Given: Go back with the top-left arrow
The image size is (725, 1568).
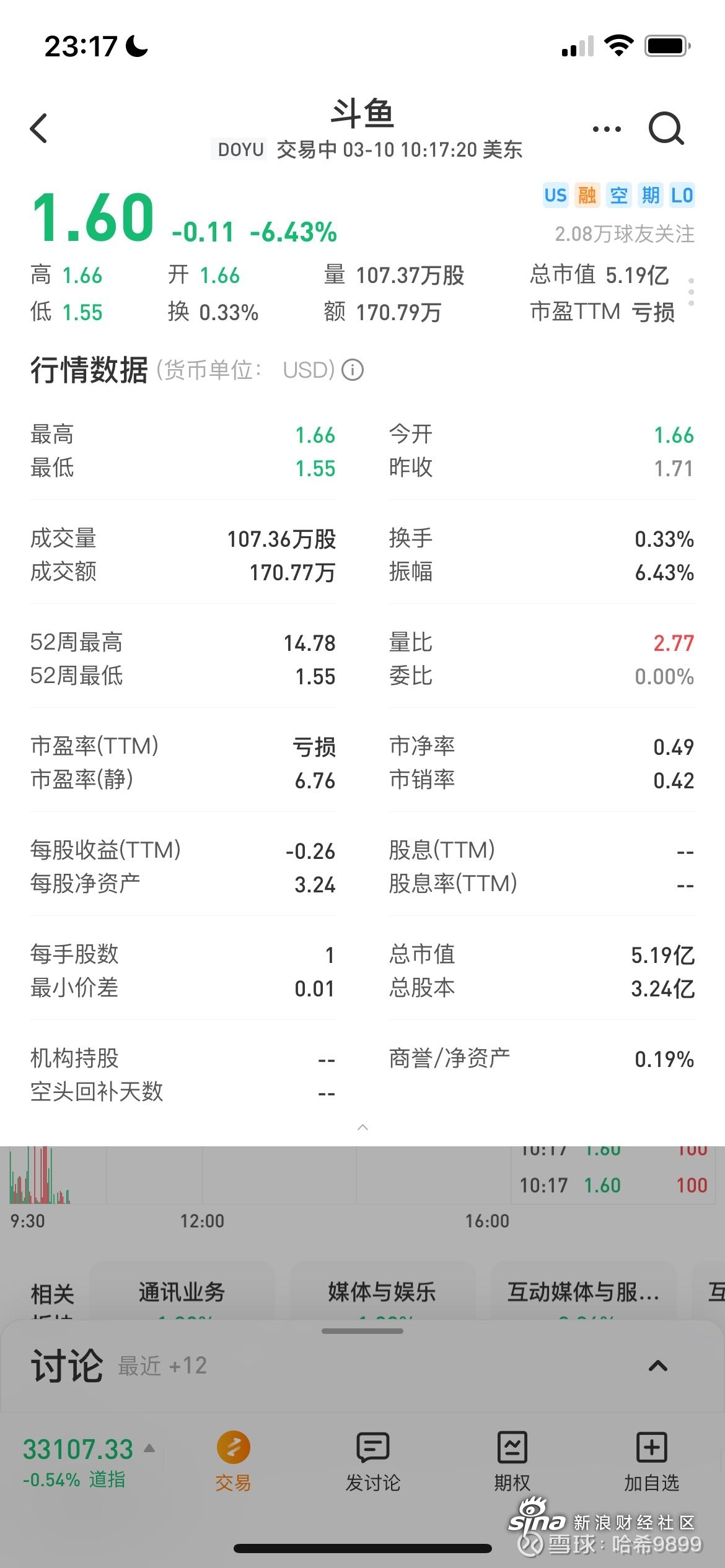Looking at the screenshot, I should tap(38, 128).
